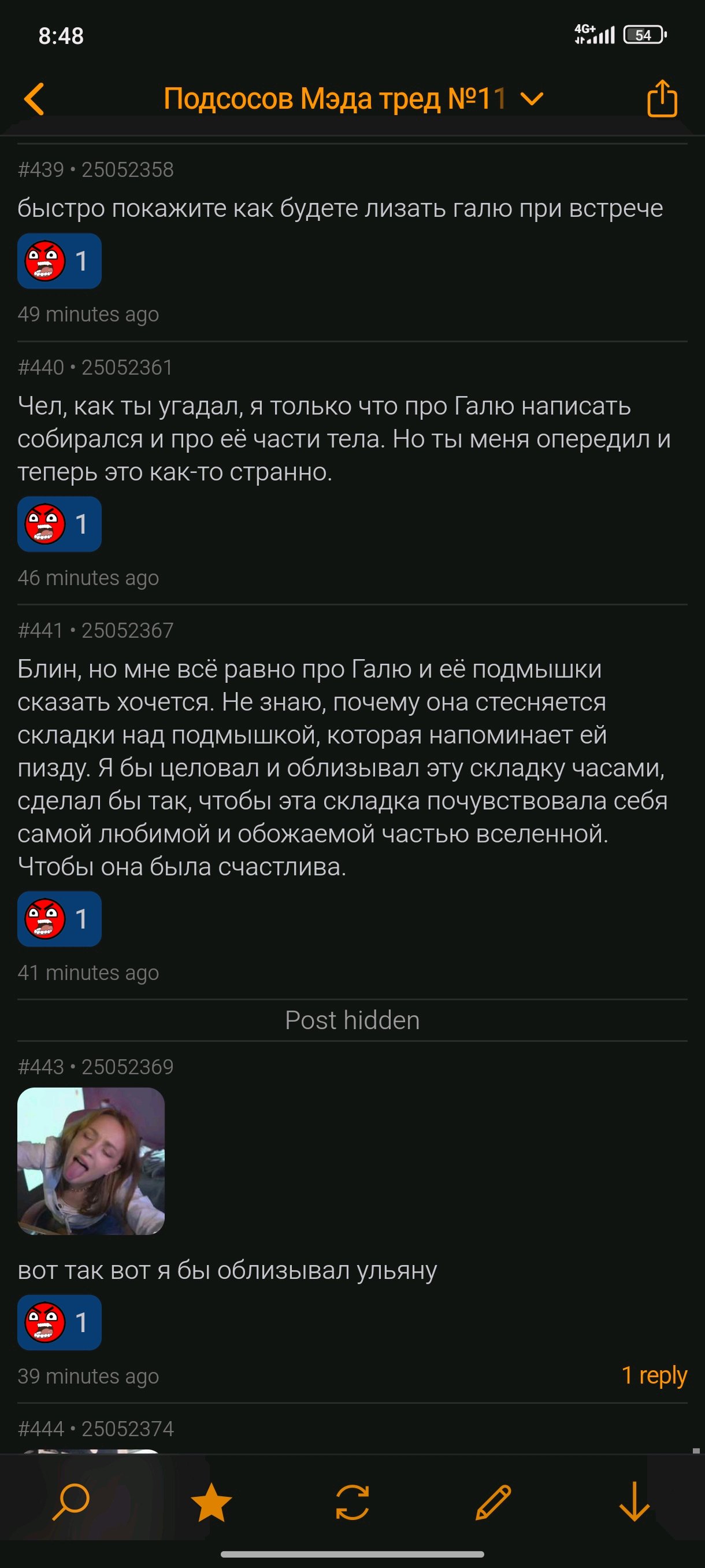Image resolution: width=705 pixels, height=1568 pixels.
Task: Write a new post with pencil icon
Action: click(x=493, y=1502)
